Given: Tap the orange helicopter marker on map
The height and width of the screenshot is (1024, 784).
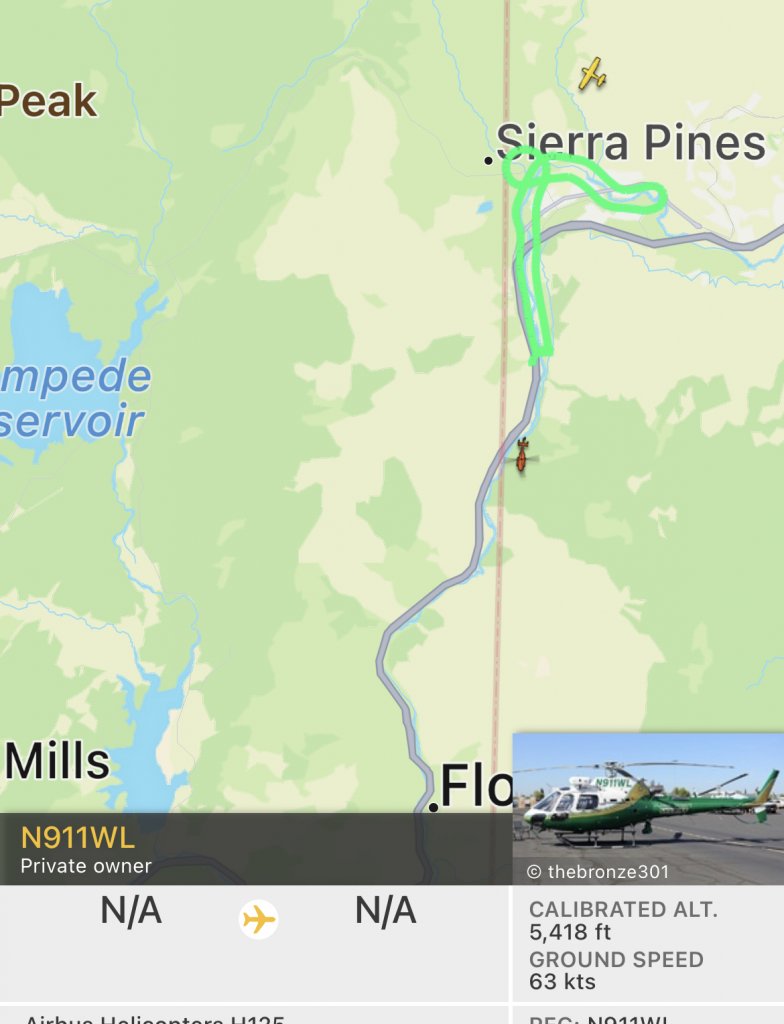Looking at the screenshot, I should (521, 456).
